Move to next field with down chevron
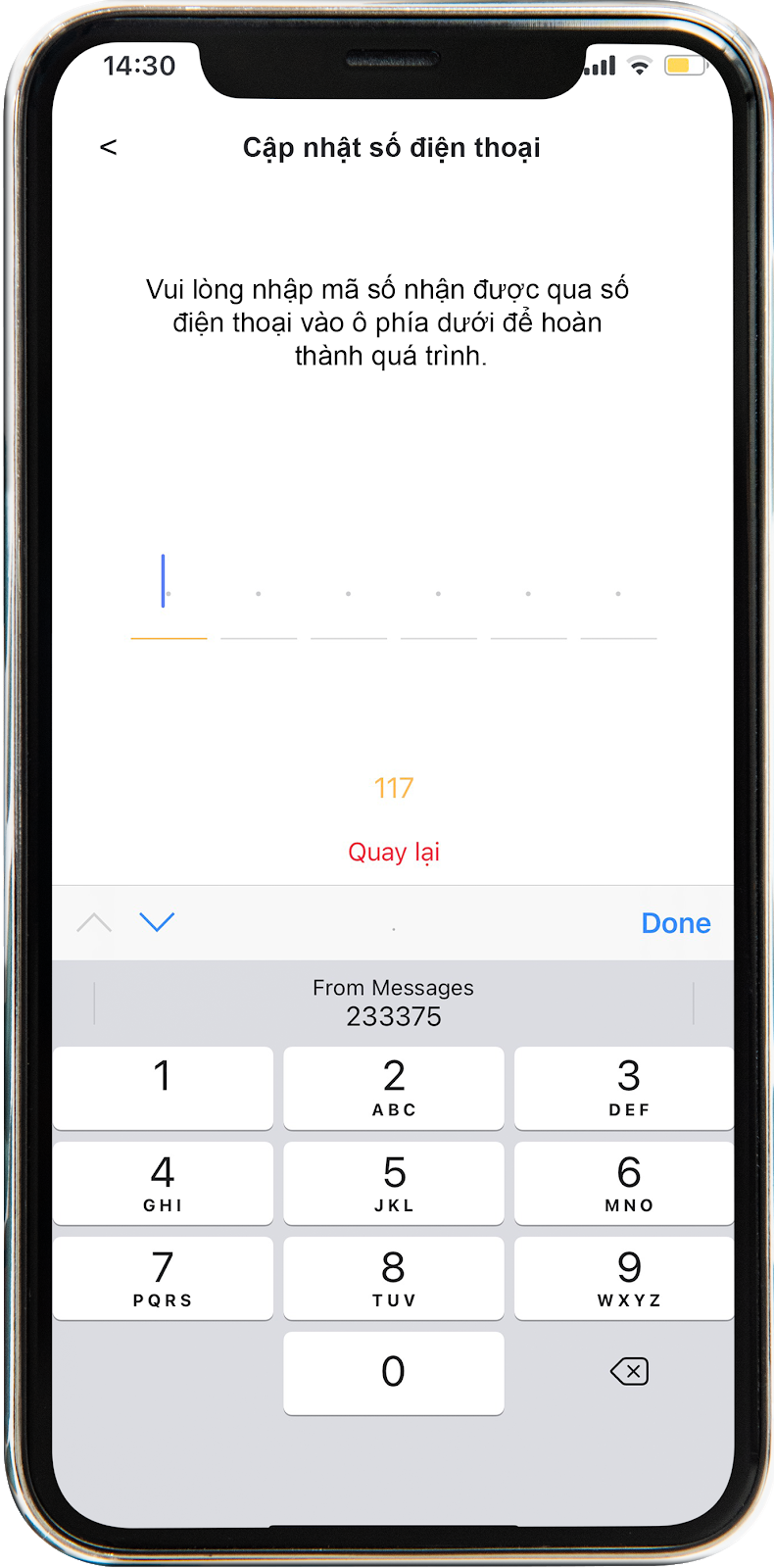This screenshot has height=1568, width=774. [x=157, y=922]
